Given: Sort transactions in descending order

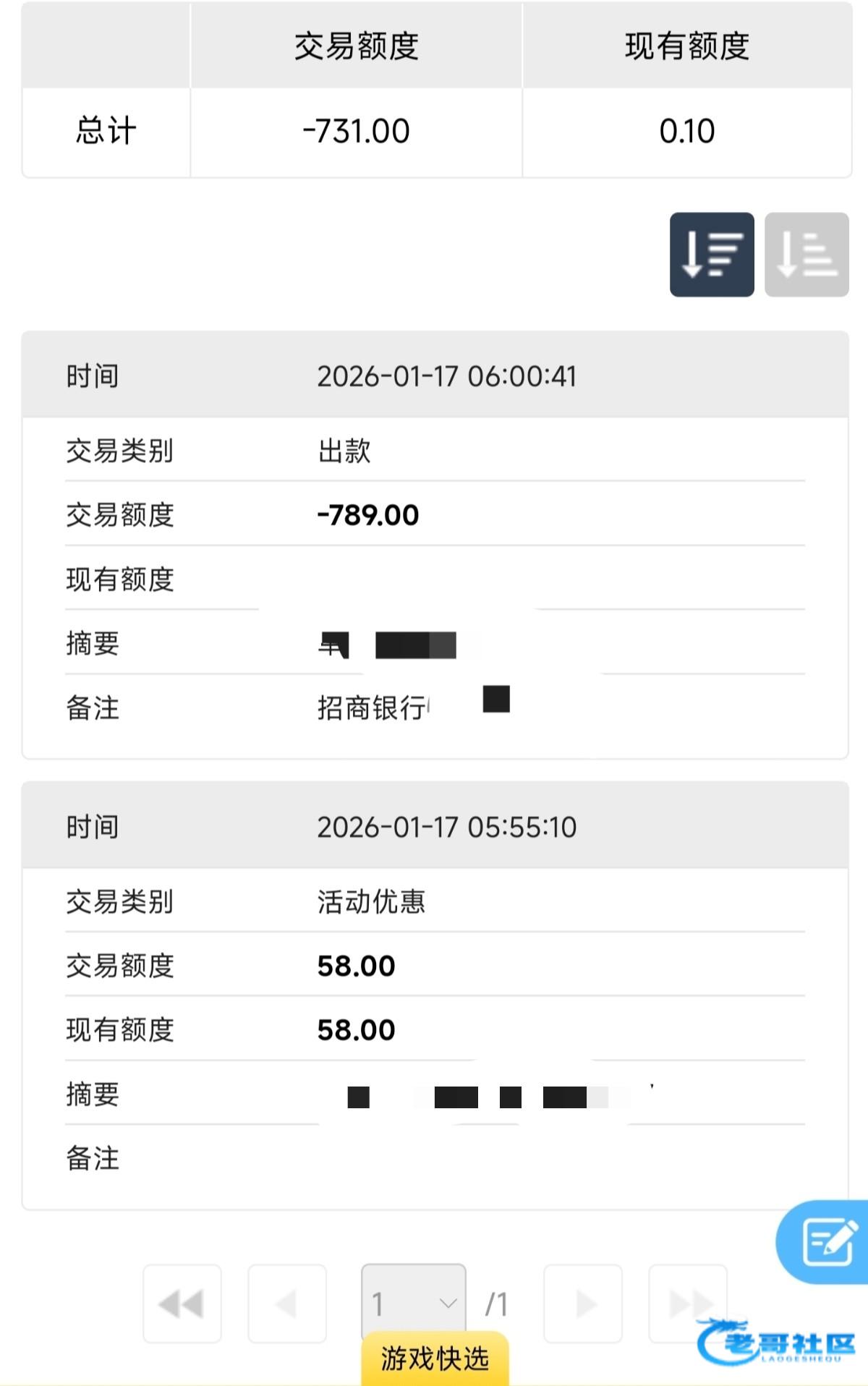Looking at the screenshot, I should [712, 255].
